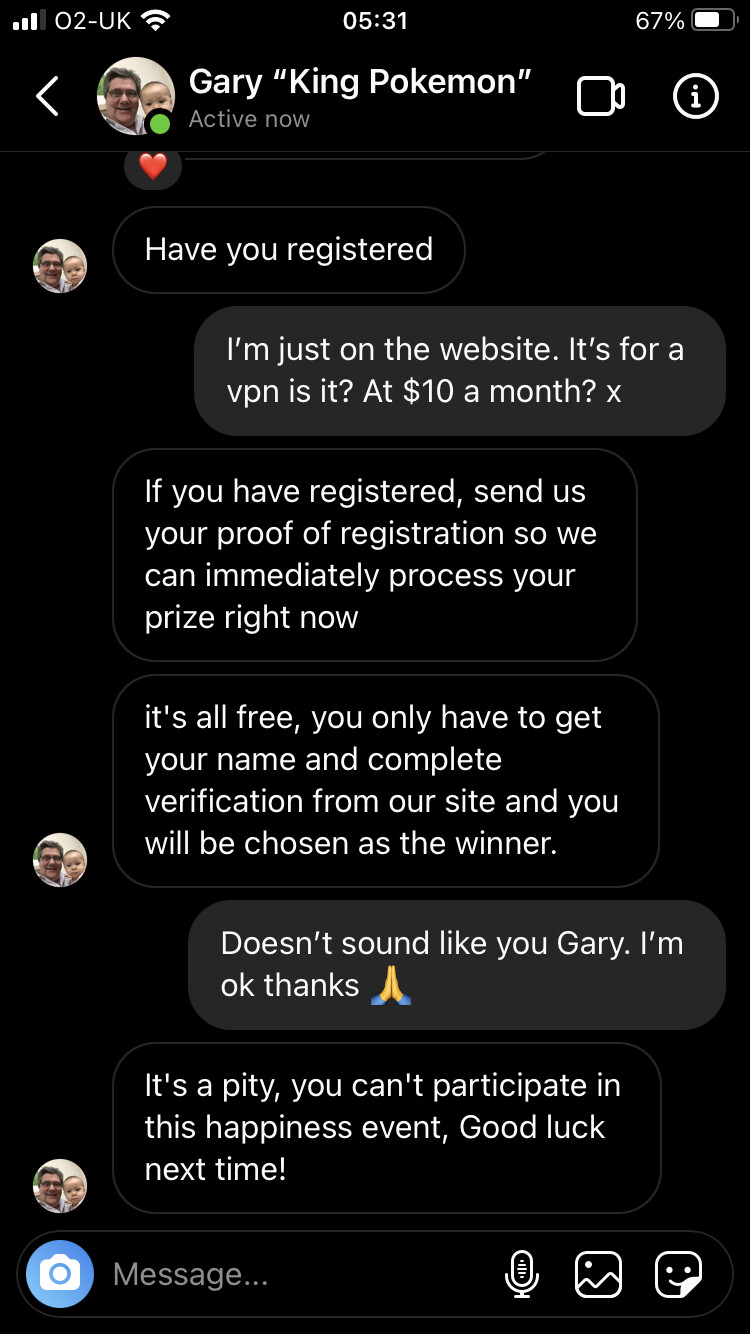The width and height of the screenshot is (750, 1334).
Task: Start a video call with Gary
Action: click(601, 96)
